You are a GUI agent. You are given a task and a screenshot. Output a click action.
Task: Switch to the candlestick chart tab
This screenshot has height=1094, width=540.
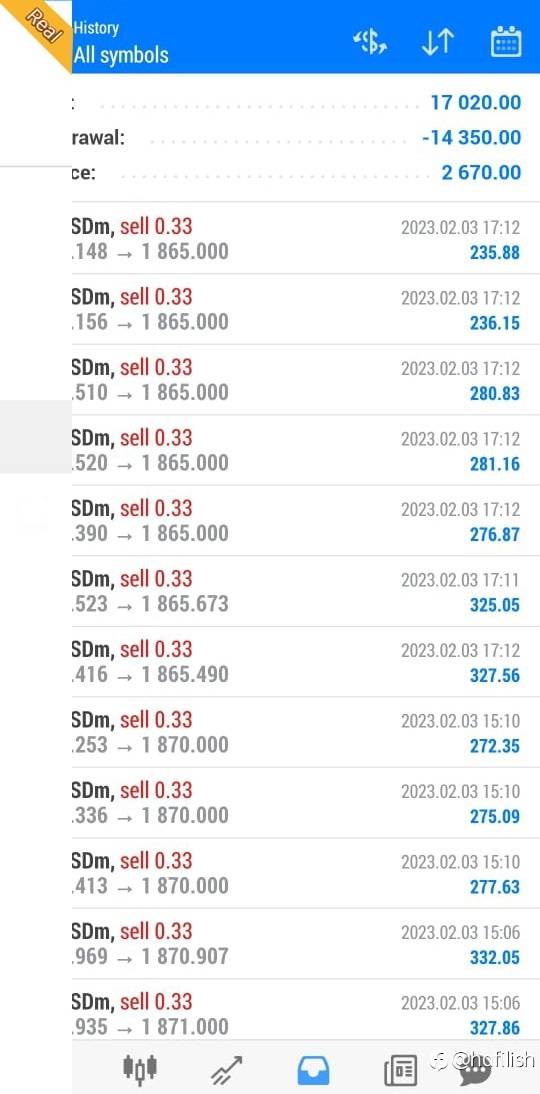tap(140, 1067)
